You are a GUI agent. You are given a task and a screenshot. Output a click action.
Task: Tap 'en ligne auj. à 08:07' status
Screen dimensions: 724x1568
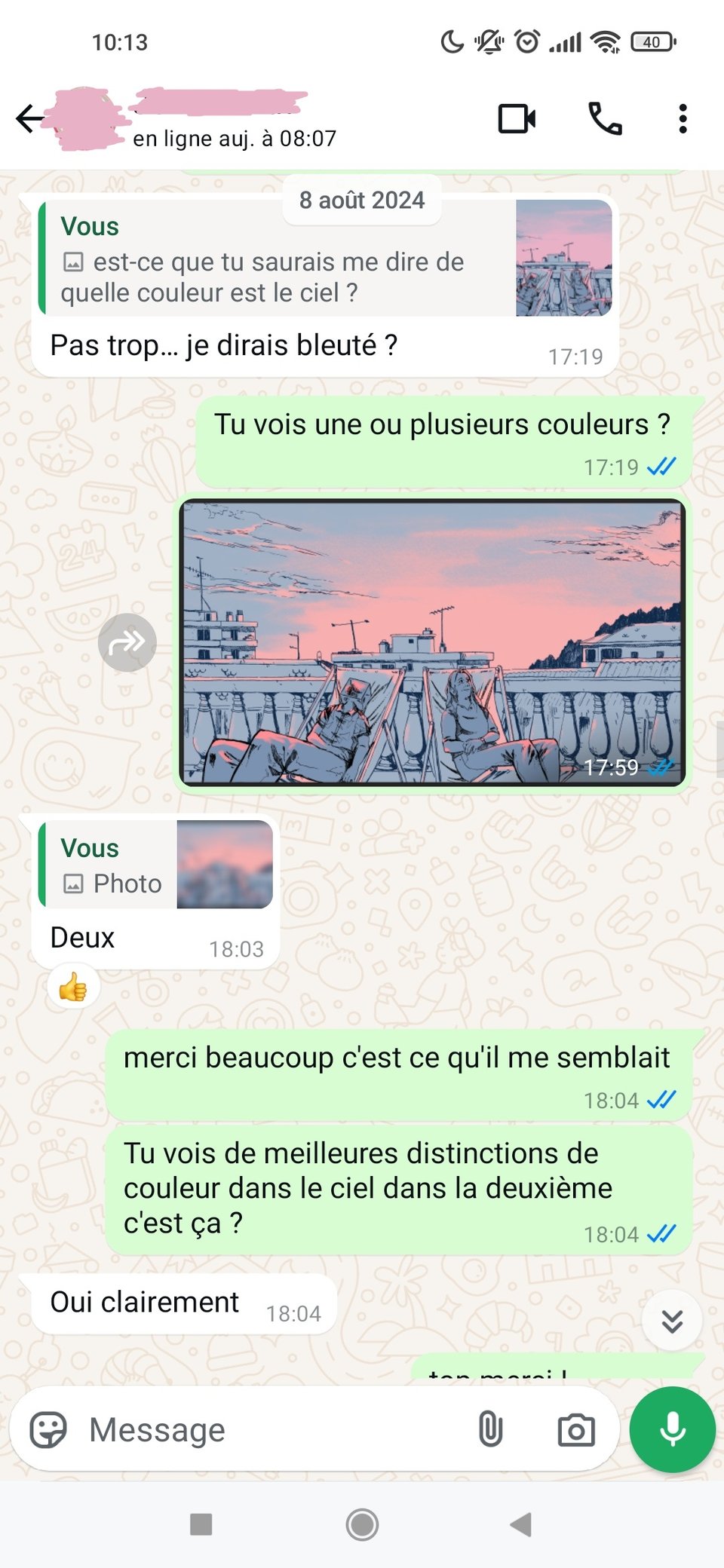(235, 138)
